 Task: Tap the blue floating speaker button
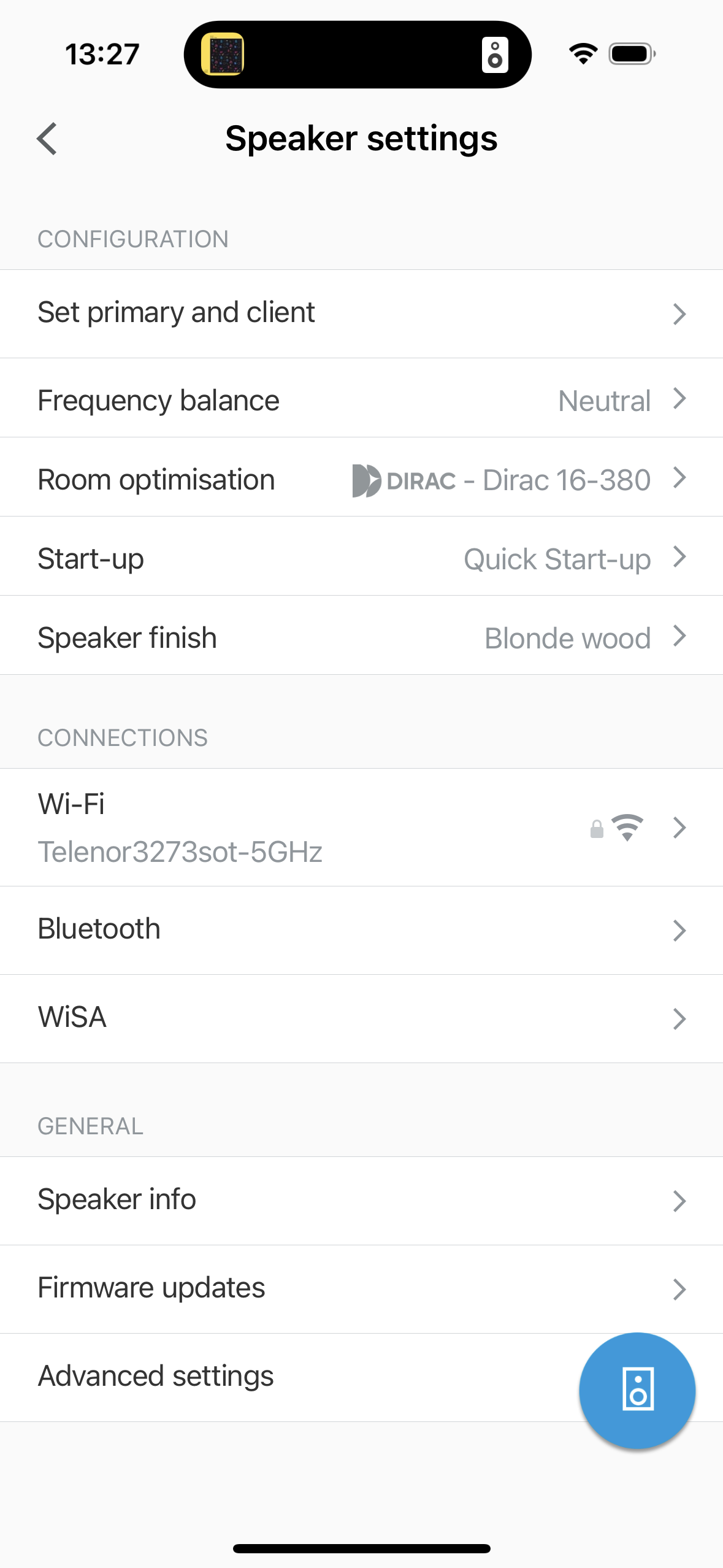[x=637, y=1390]
